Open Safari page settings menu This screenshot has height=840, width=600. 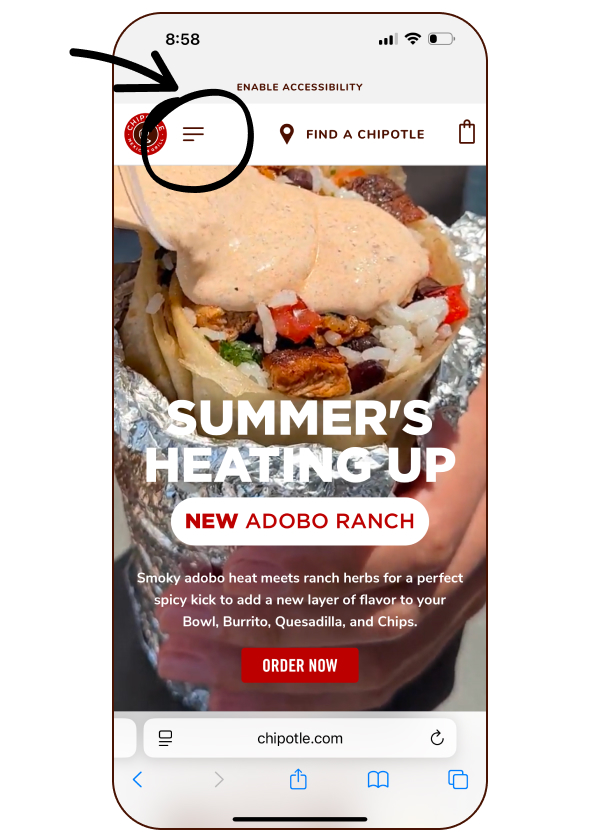166,739
